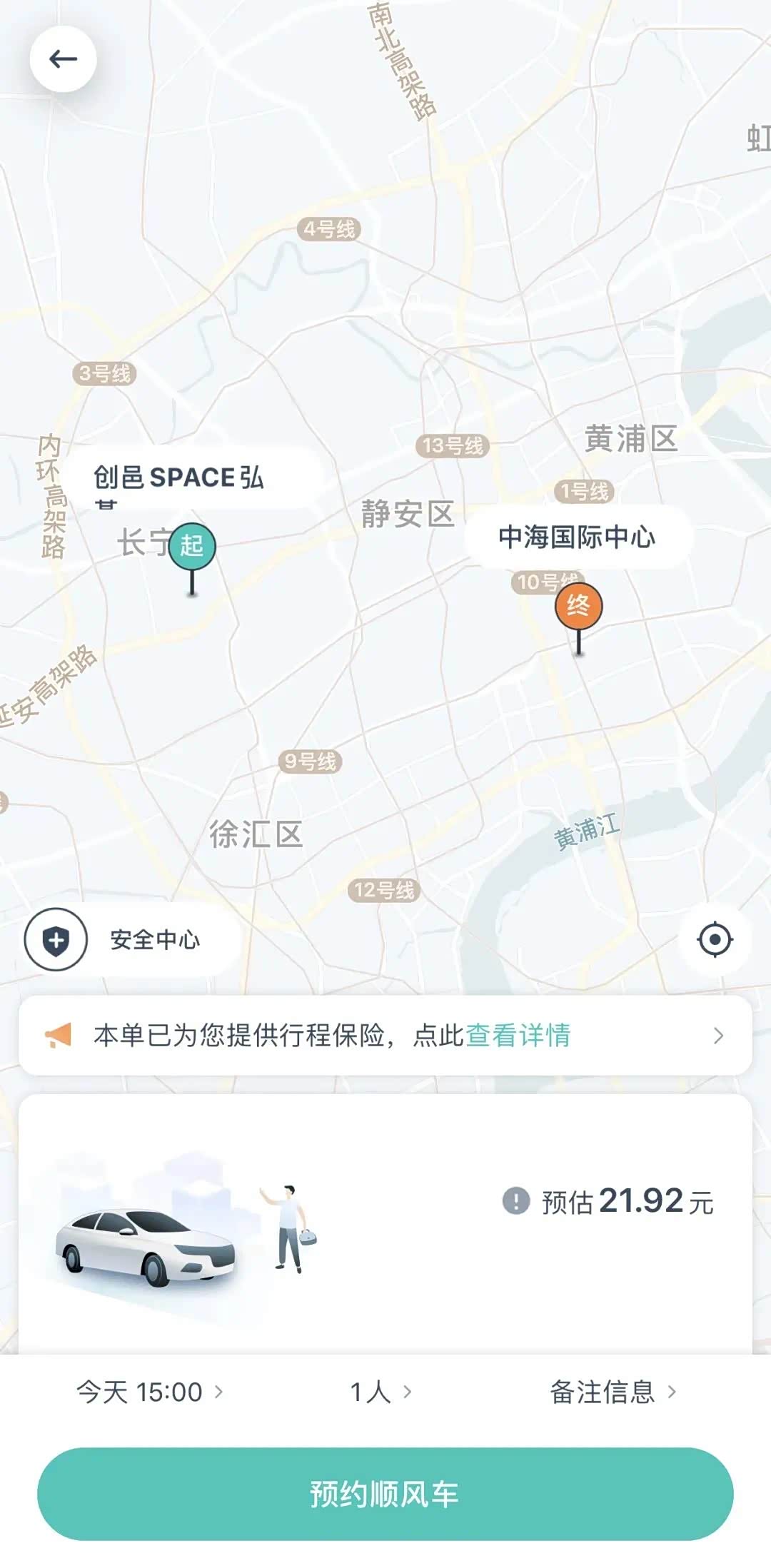This screenshot has height=1568, width=771.
Task: Add 备注信息 notes for the driver
Action: pos(613,1391)
